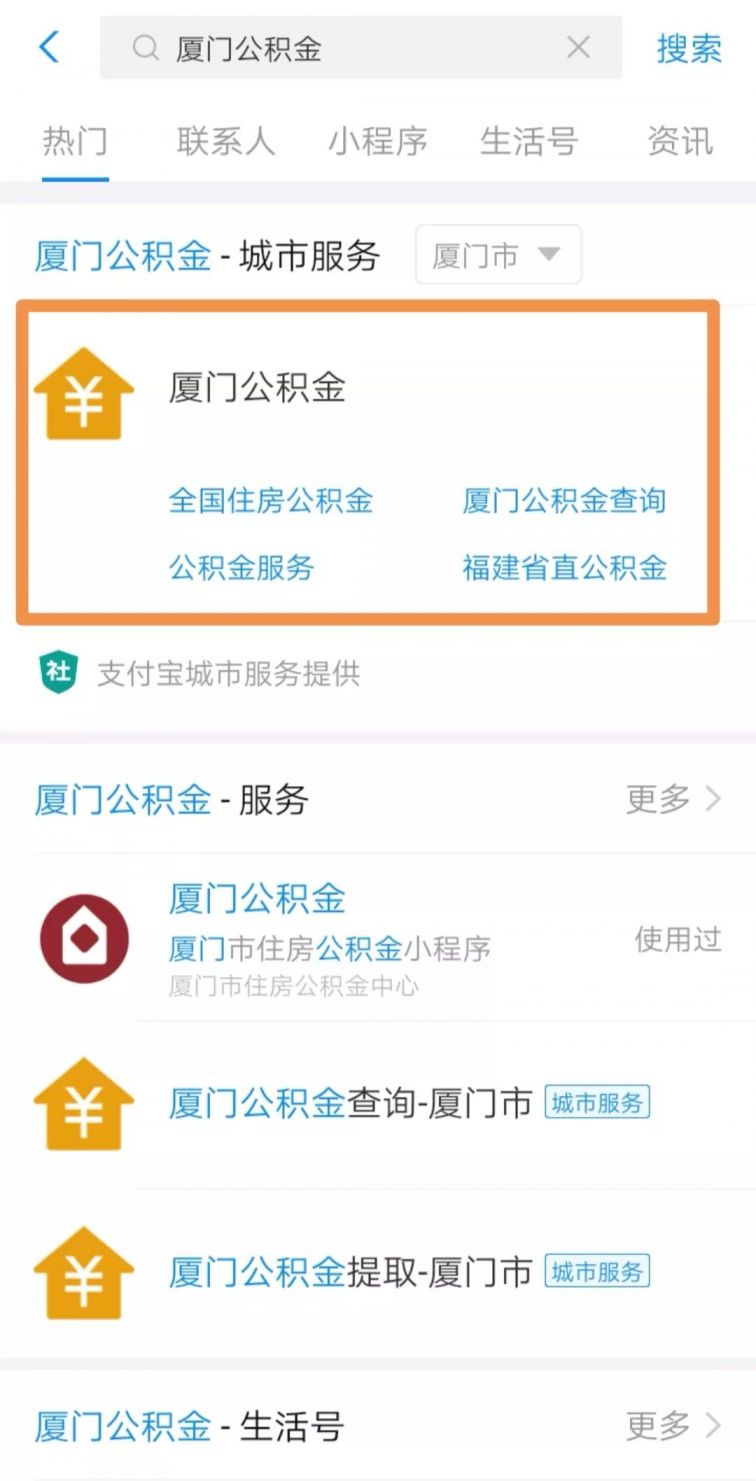Image resolution: width=756 pixels, height=1481 pixels.
Task: Open the 全国住房公积金 link
Action: point(270,500)
